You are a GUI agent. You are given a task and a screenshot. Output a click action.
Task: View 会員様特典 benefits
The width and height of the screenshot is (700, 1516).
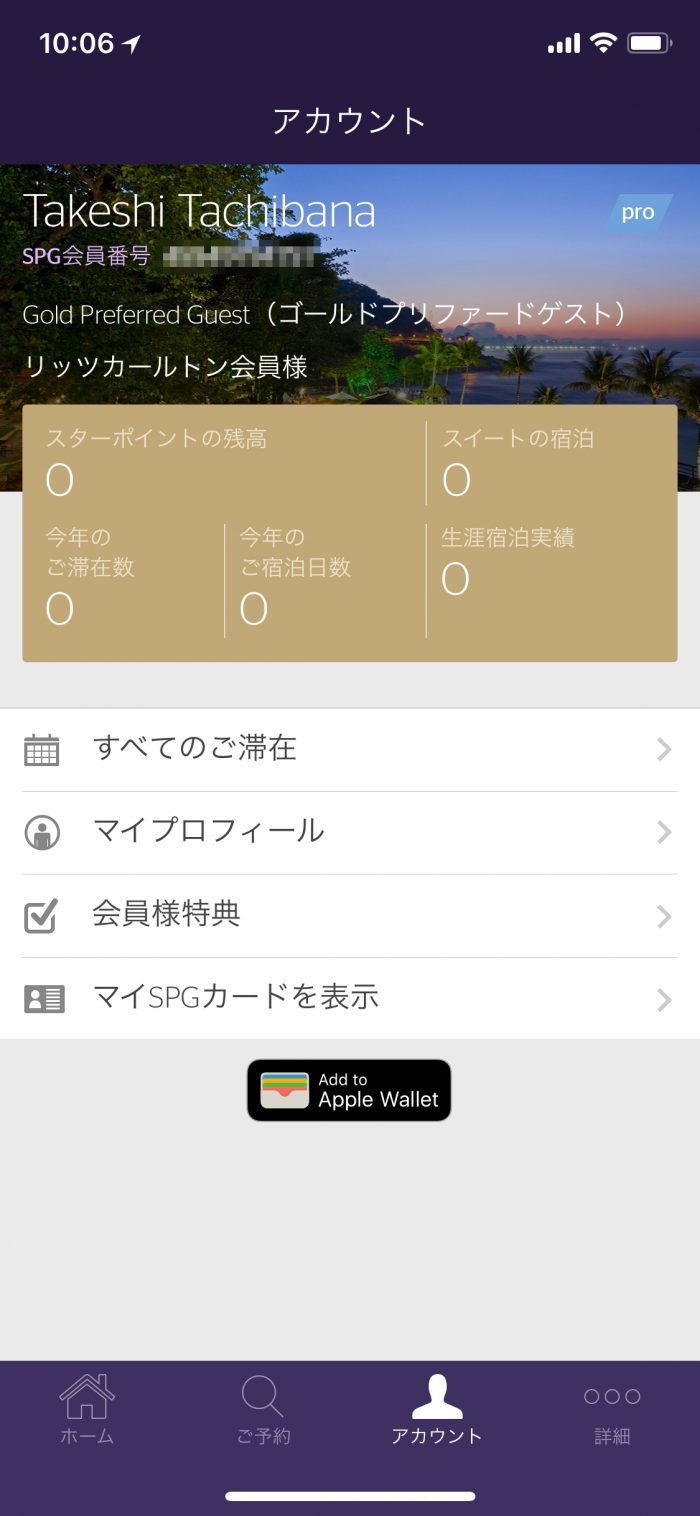tap(349, 915)
